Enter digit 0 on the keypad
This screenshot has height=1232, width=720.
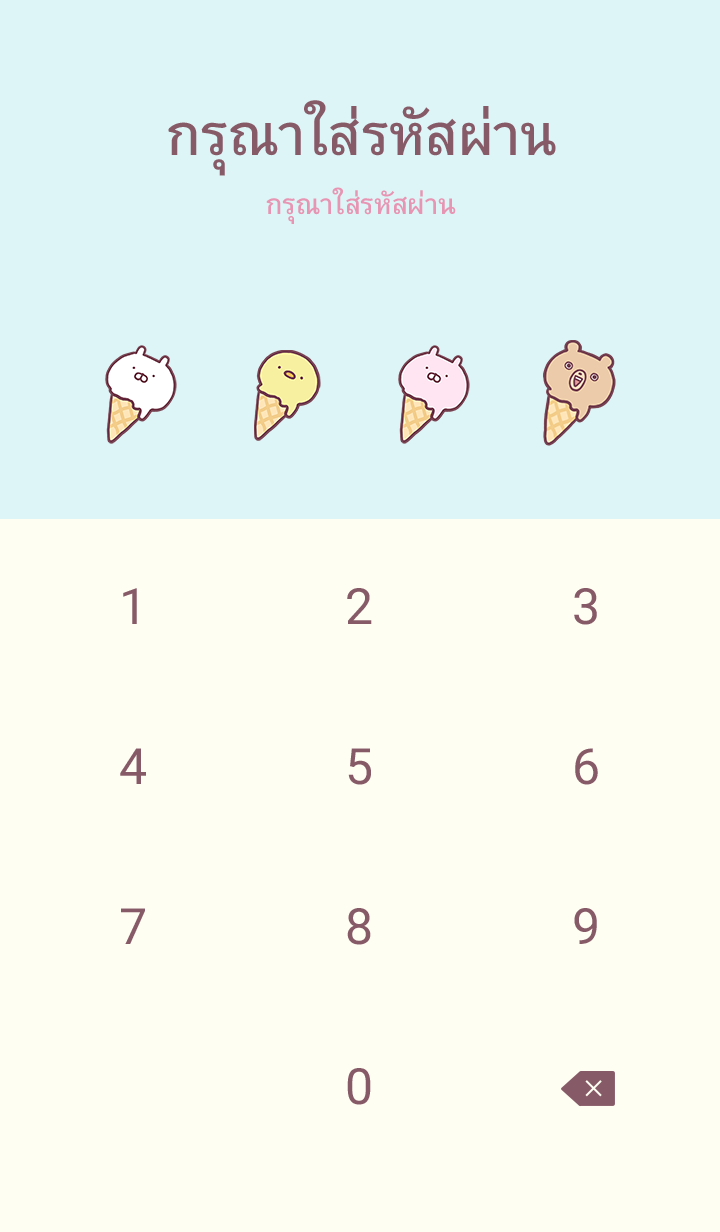coord(359,1087)
